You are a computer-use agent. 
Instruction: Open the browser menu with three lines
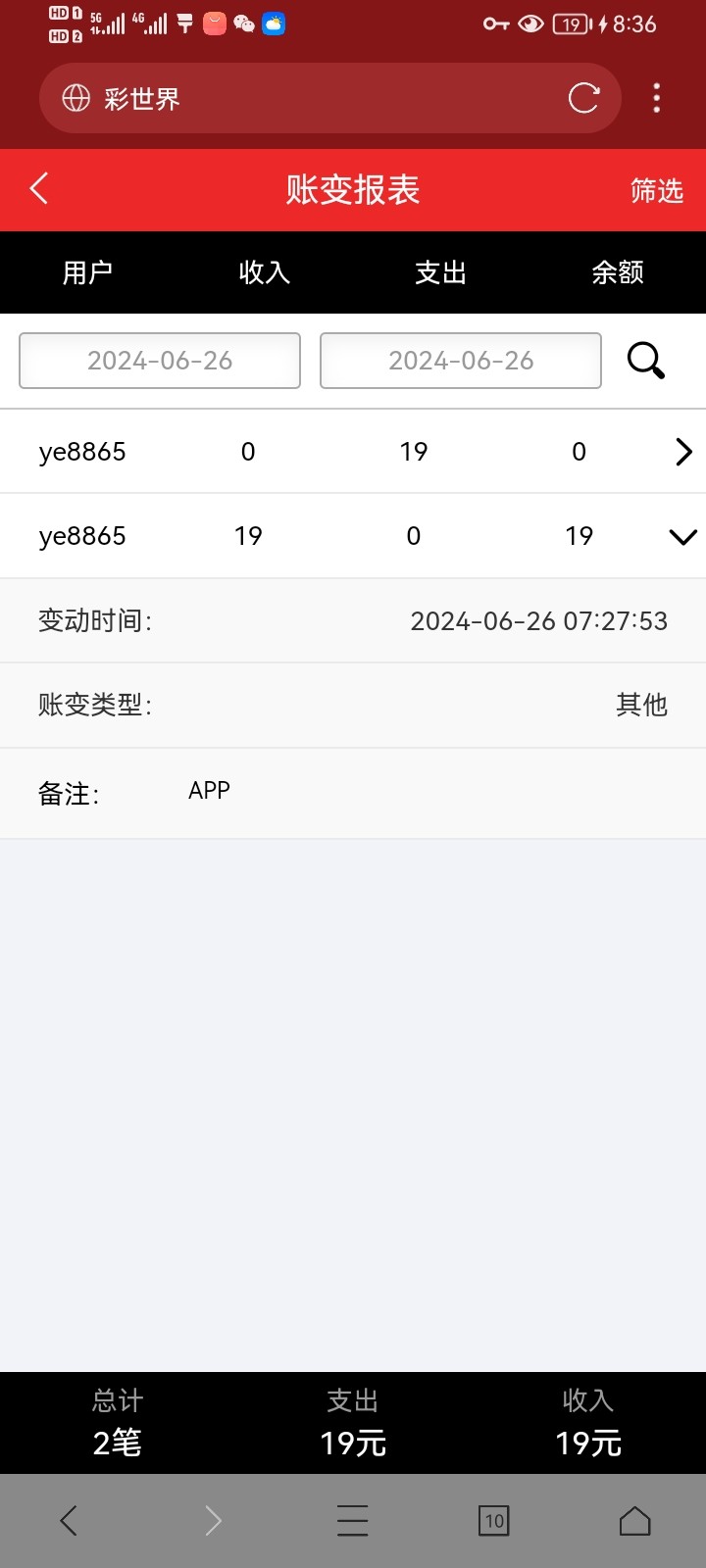pyautogui.click(x=352, y=1520)
